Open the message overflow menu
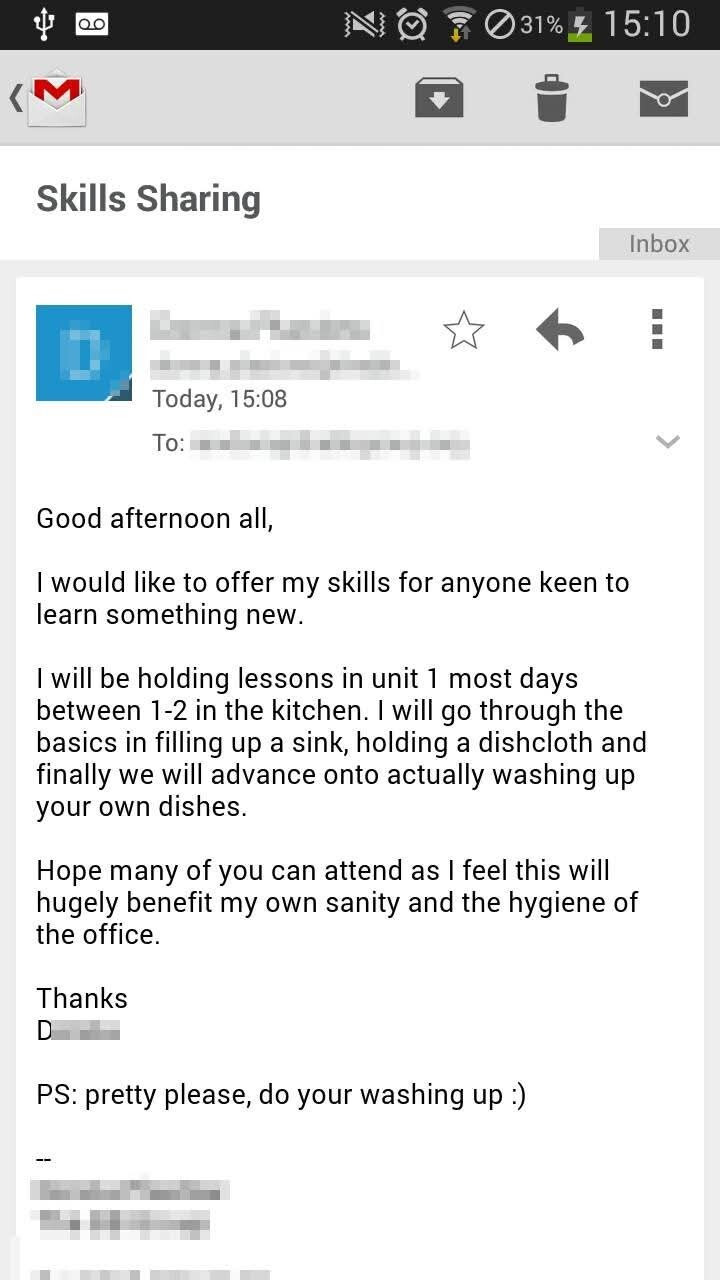The height and width of the screenshot is (1280, 720). tap(657, 330)
